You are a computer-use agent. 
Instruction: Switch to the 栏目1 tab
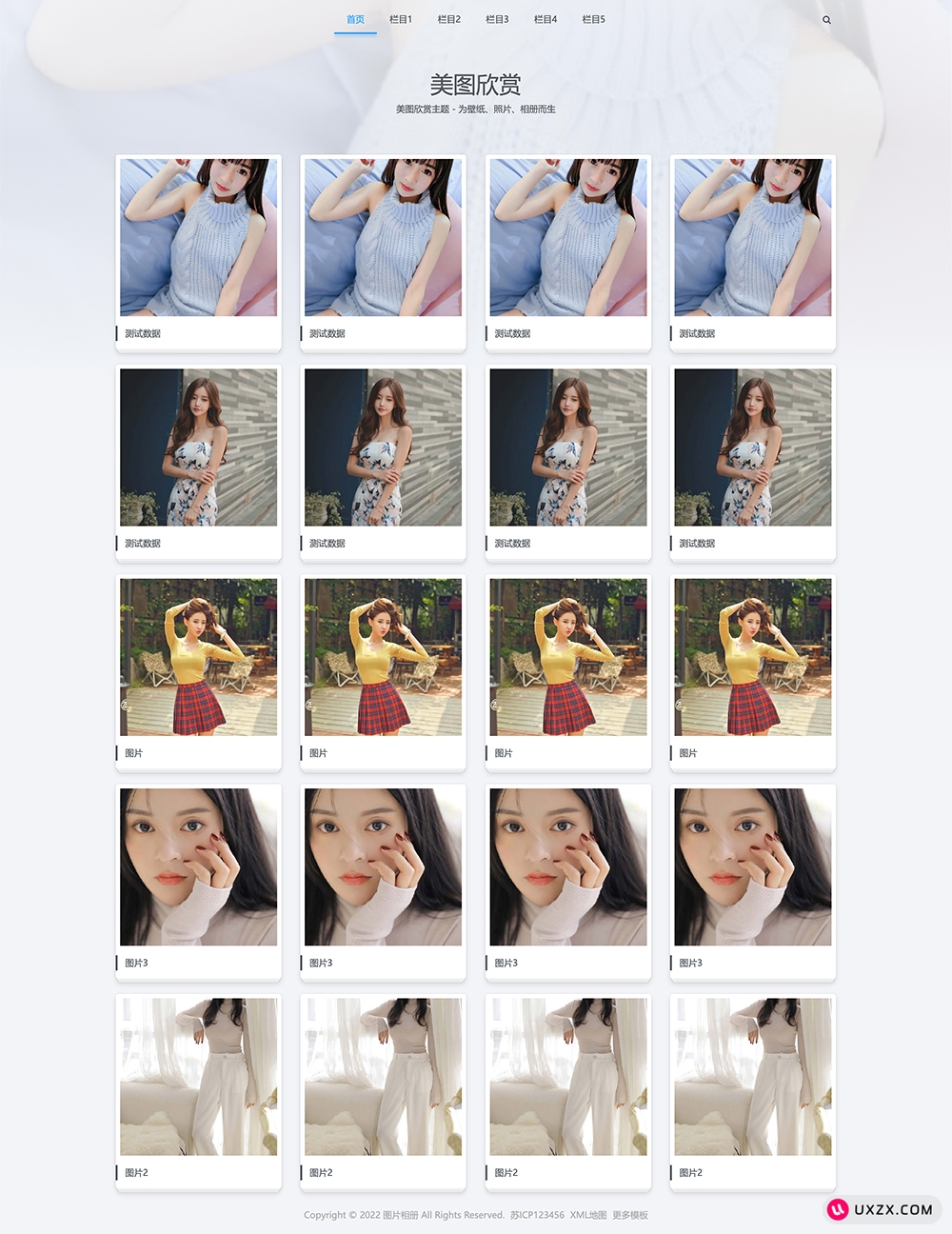(x=401, y=19)
